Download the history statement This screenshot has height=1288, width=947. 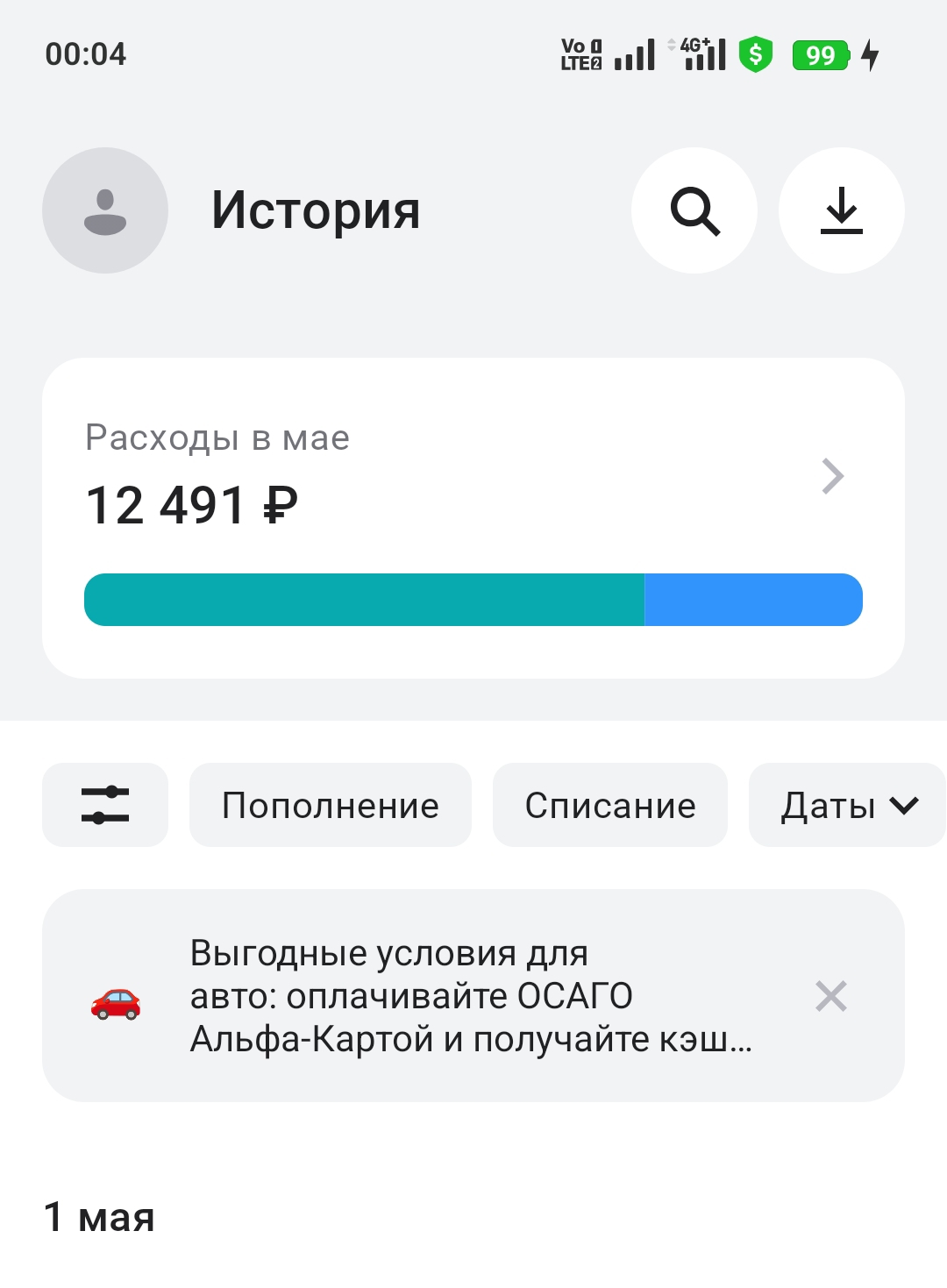coord(842,210)
